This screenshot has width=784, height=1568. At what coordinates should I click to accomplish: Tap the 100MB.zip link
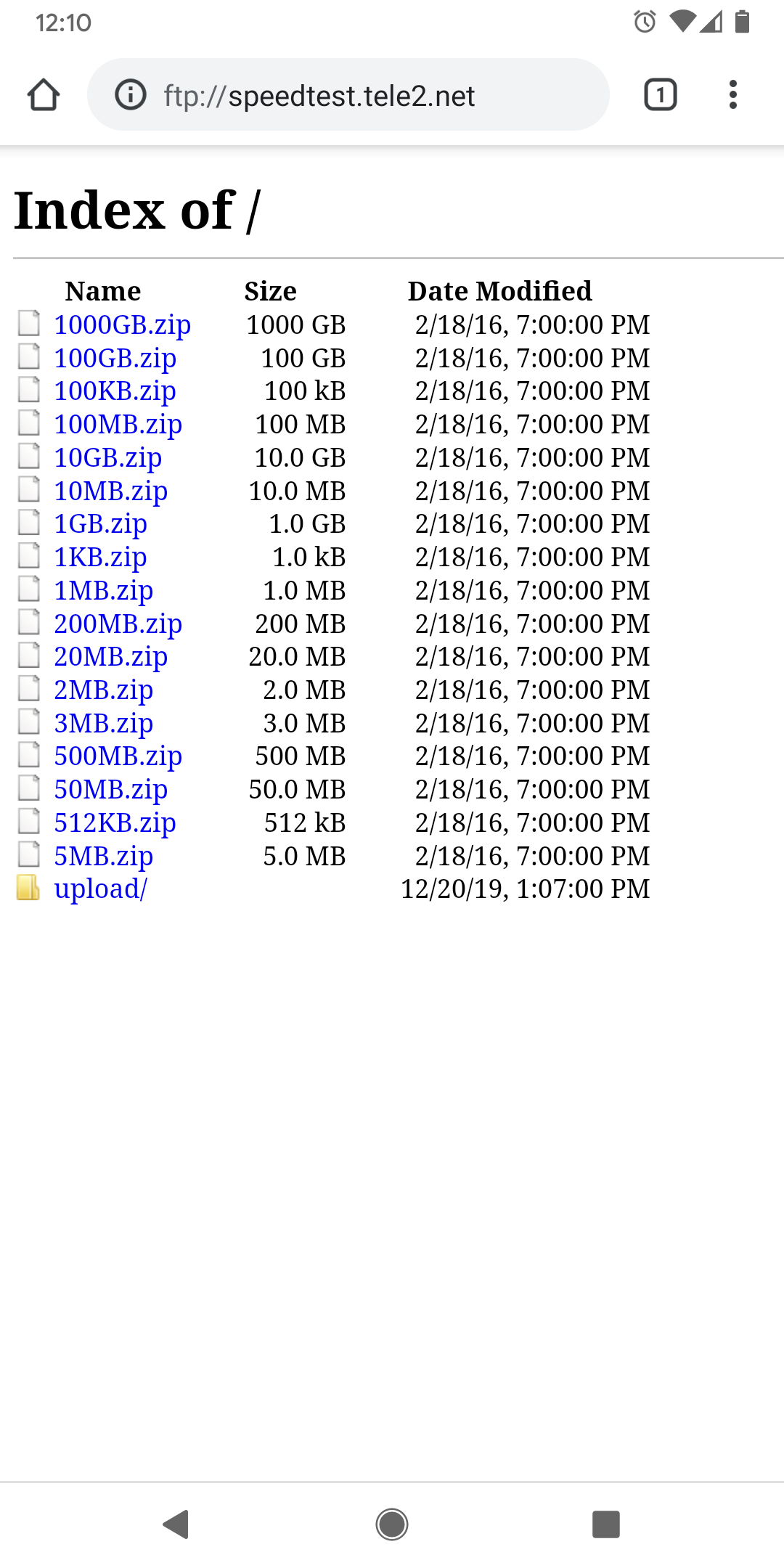point(118,424)
